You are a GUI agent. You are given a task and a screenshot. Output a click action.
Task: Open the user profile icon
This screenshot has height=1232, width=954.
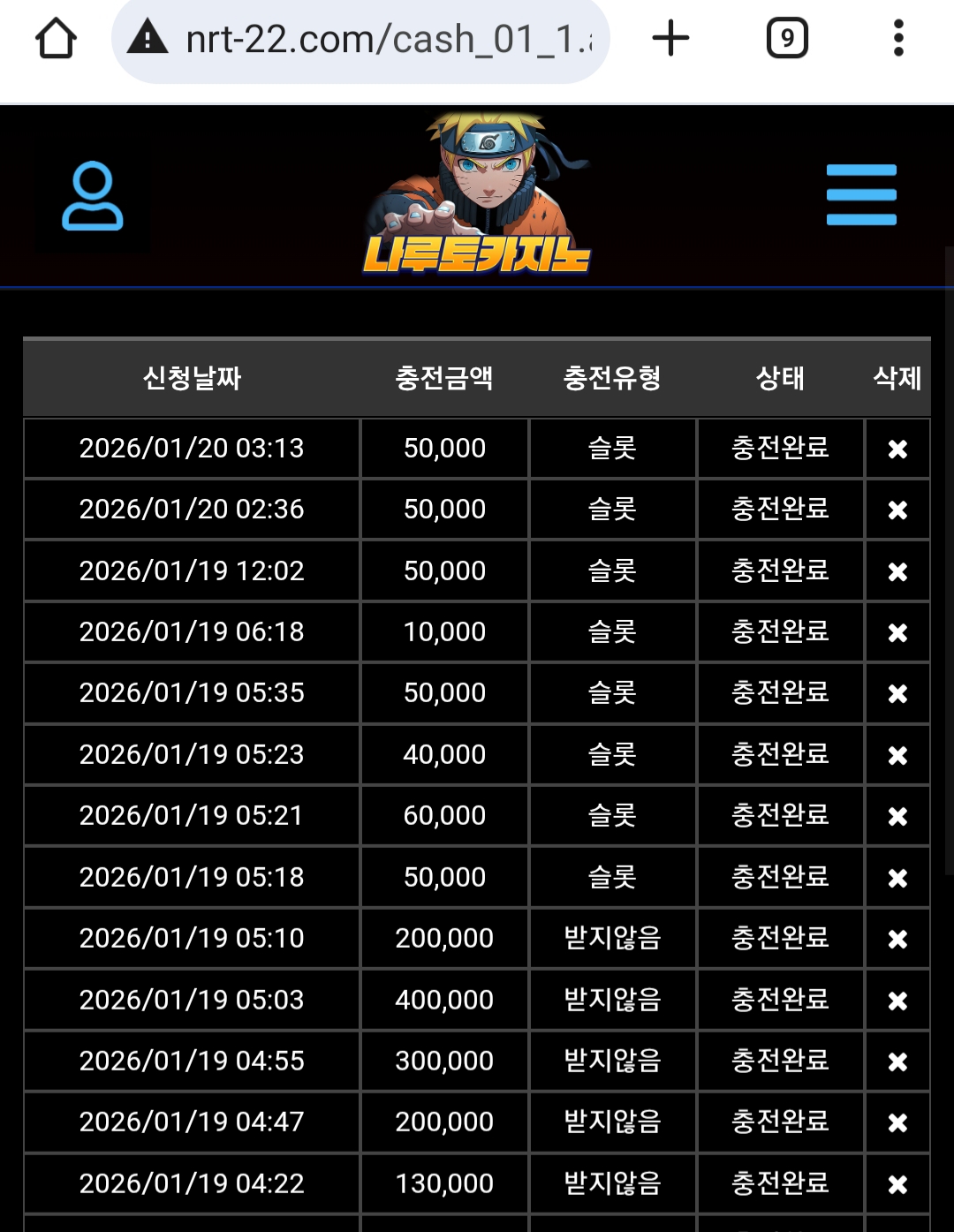pos(93,196)
